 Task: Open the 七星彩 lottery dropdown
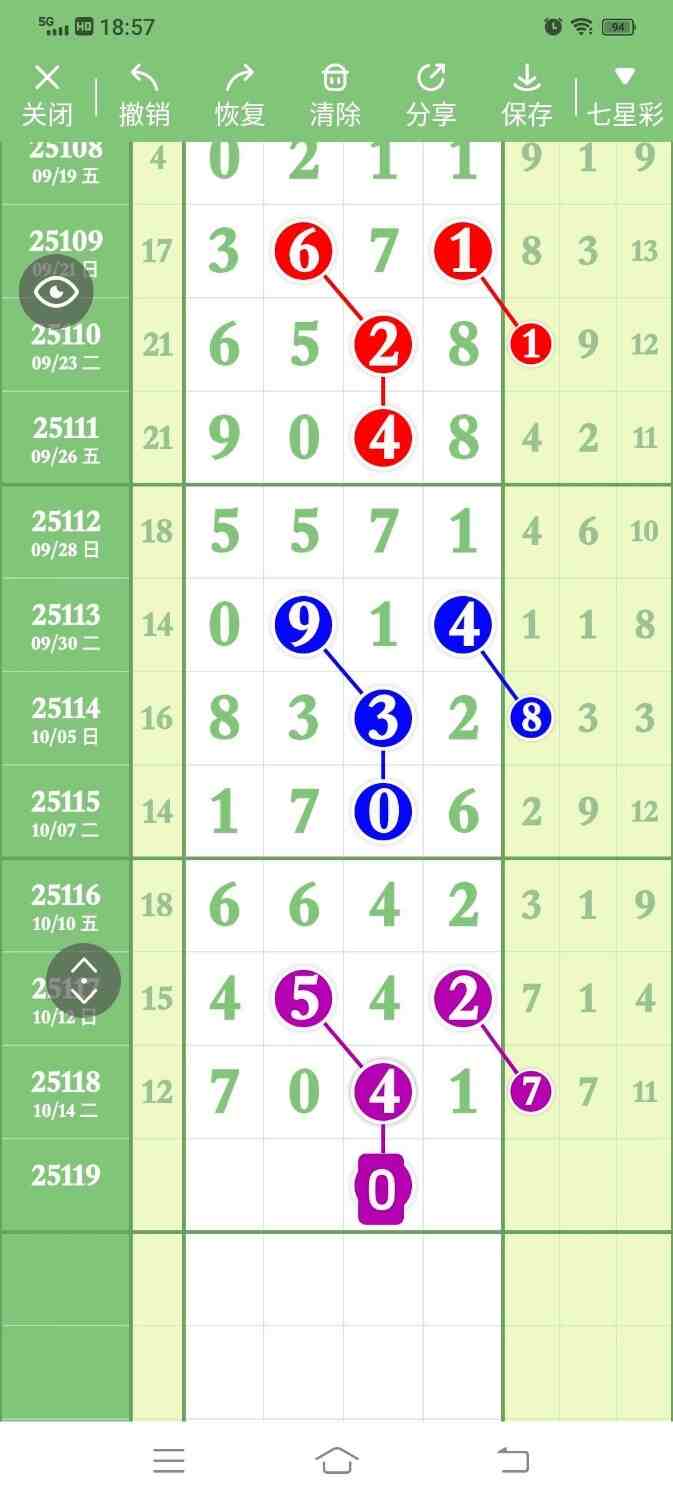[x=625, y=95]
